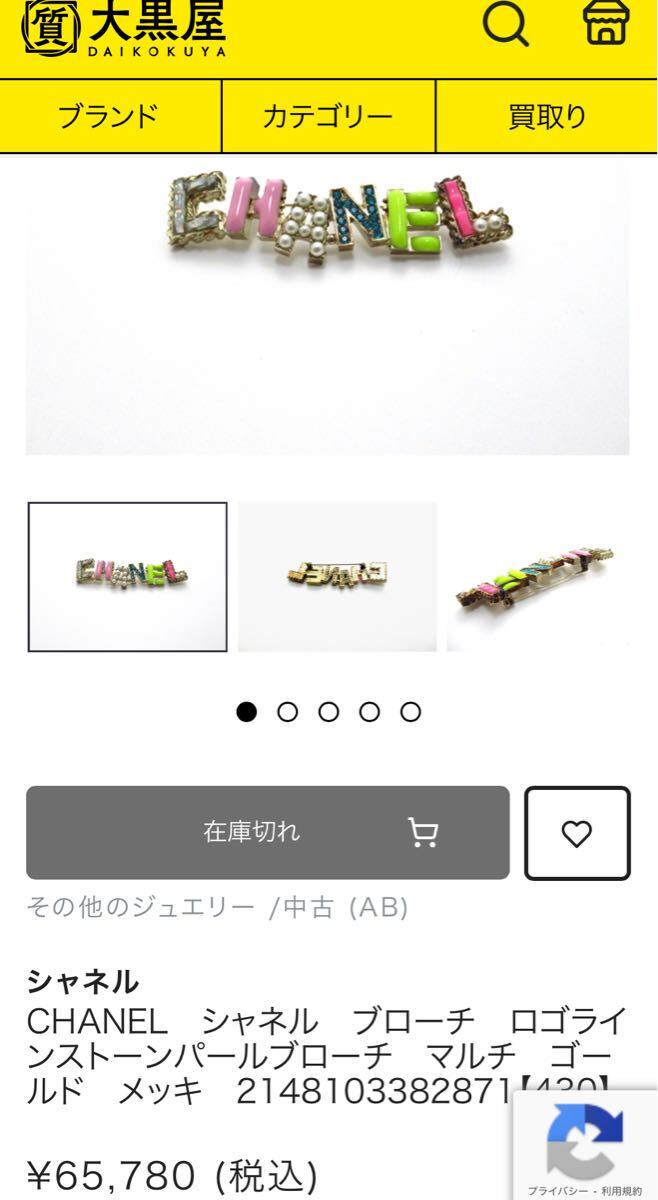
Task: Select the first front-view brooch thumbnail
Action: (128, 577)
